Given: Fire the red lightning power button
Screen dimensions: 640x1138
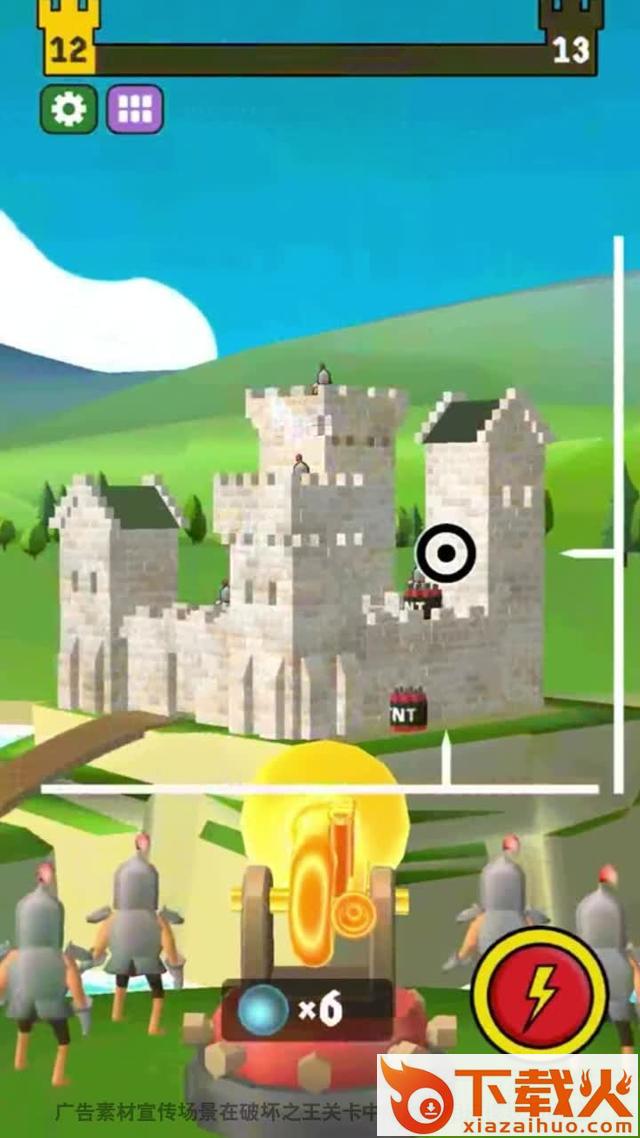Looking at the screenshot, I should click(540, 992).
